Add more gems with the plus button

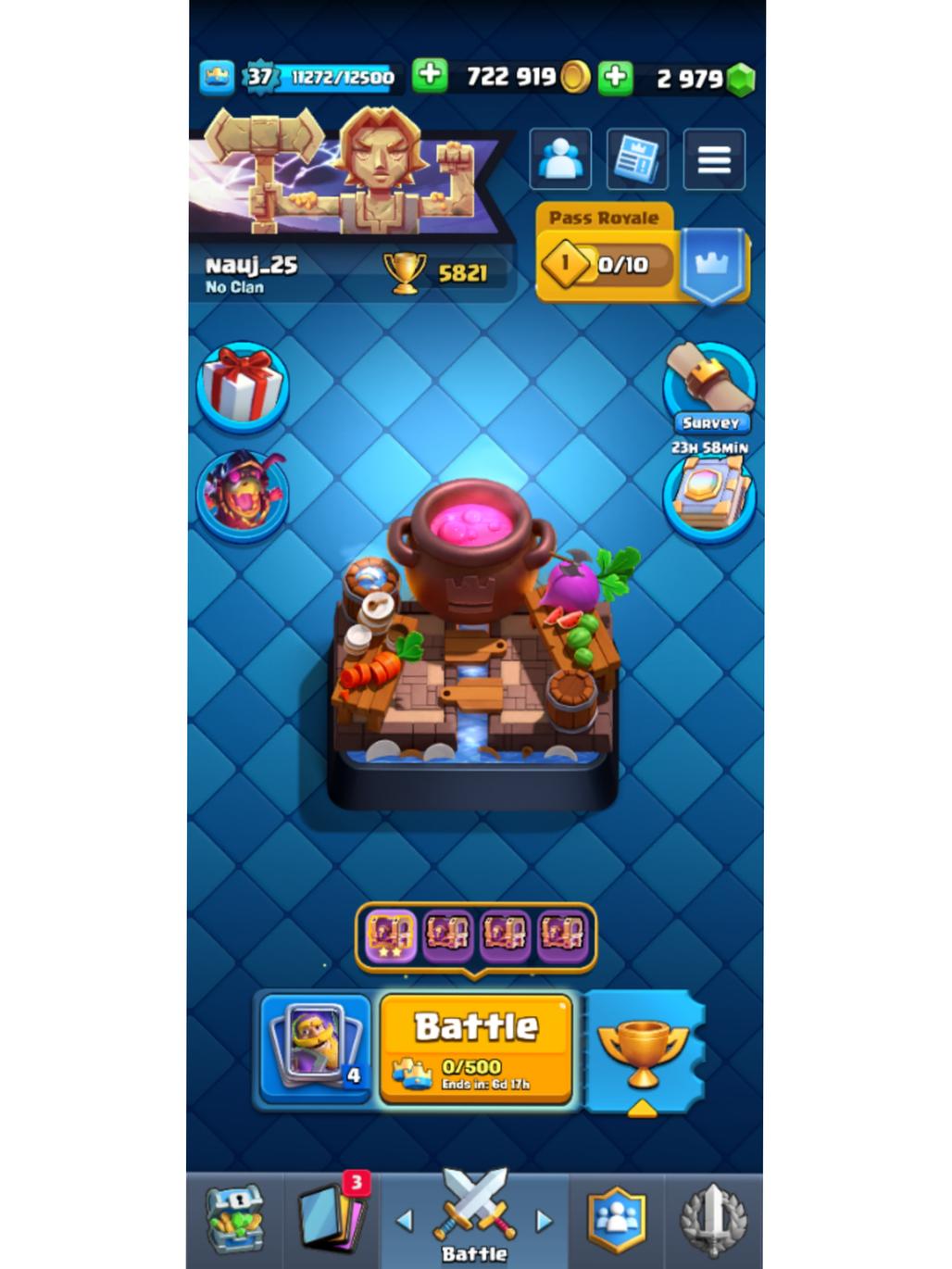coord(616,77)
